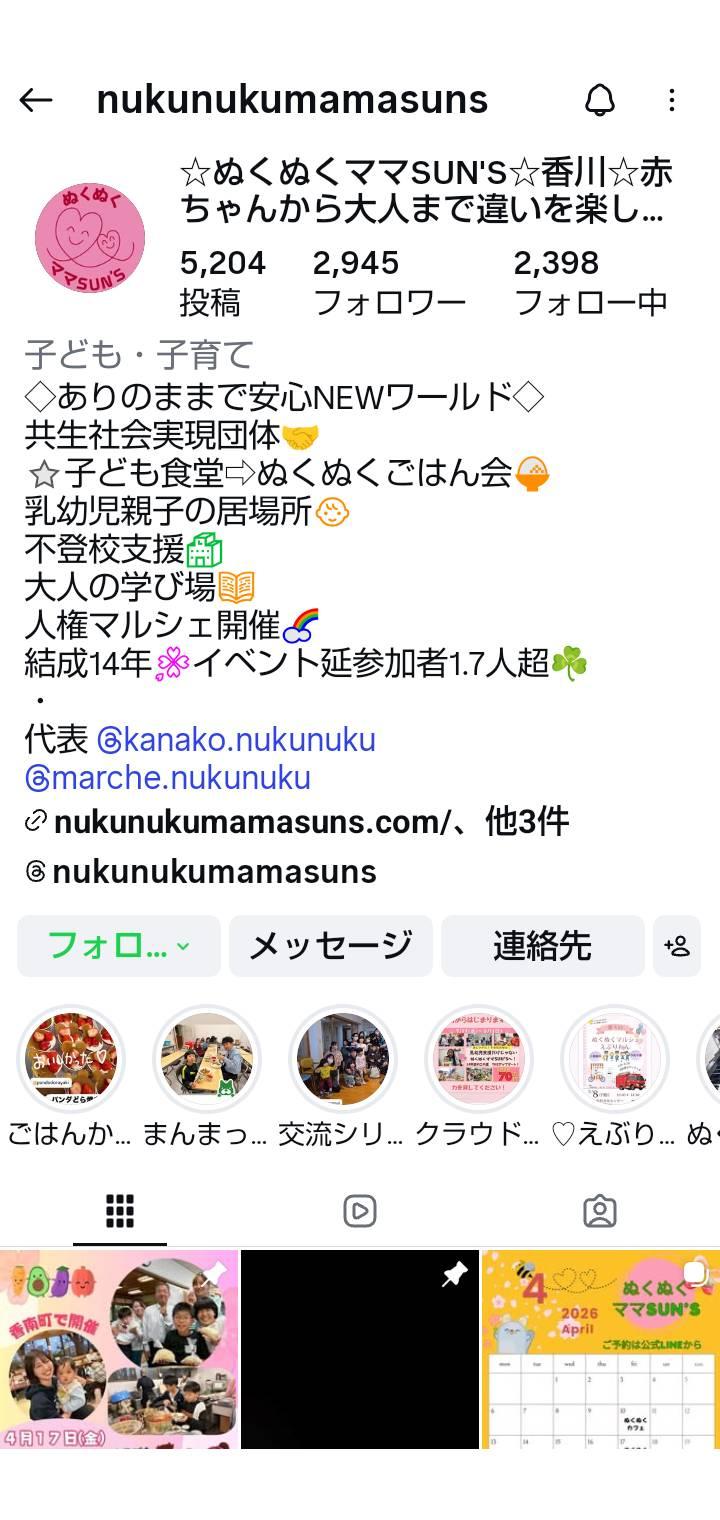Open the ごはんか… story highlight
The image size is (720, 1520).
[70, 1059]
